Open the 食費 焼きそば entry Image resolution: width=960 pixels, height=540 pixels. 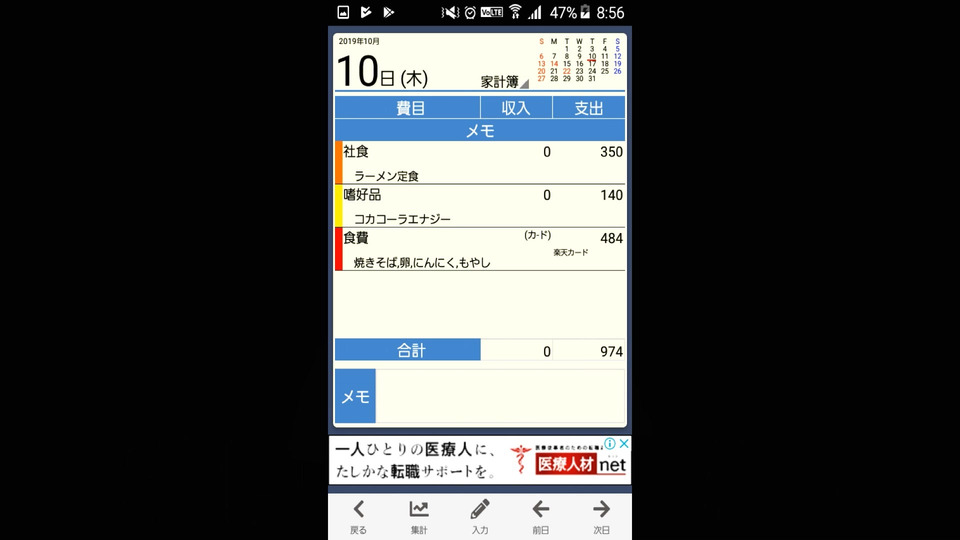click(480, 249)
